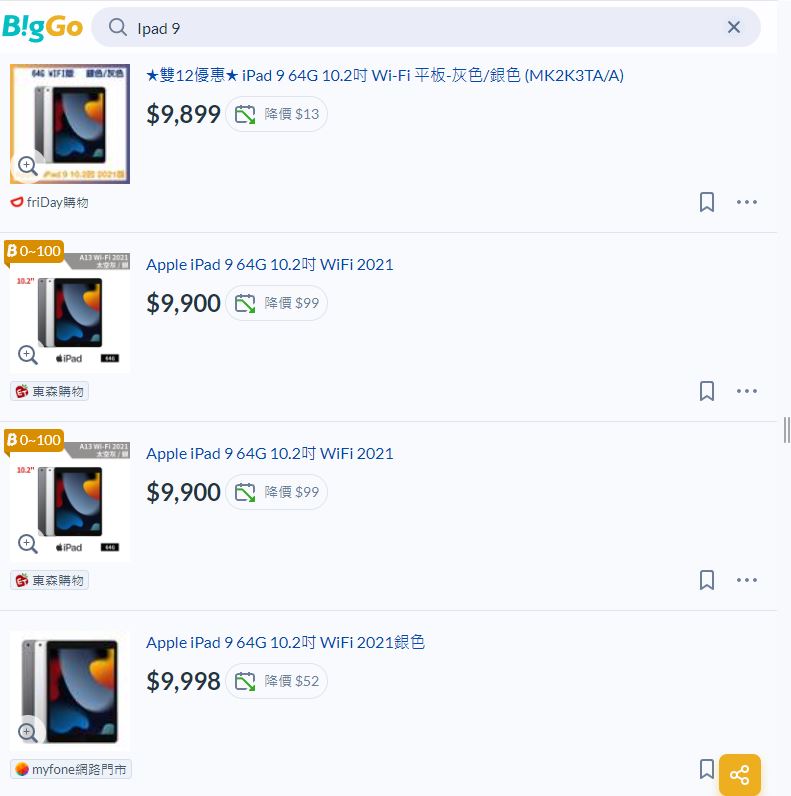Viewport: 791px width, 796px height.
Task: Share results with the yellow share button
Action: click(x=740, y=775)
